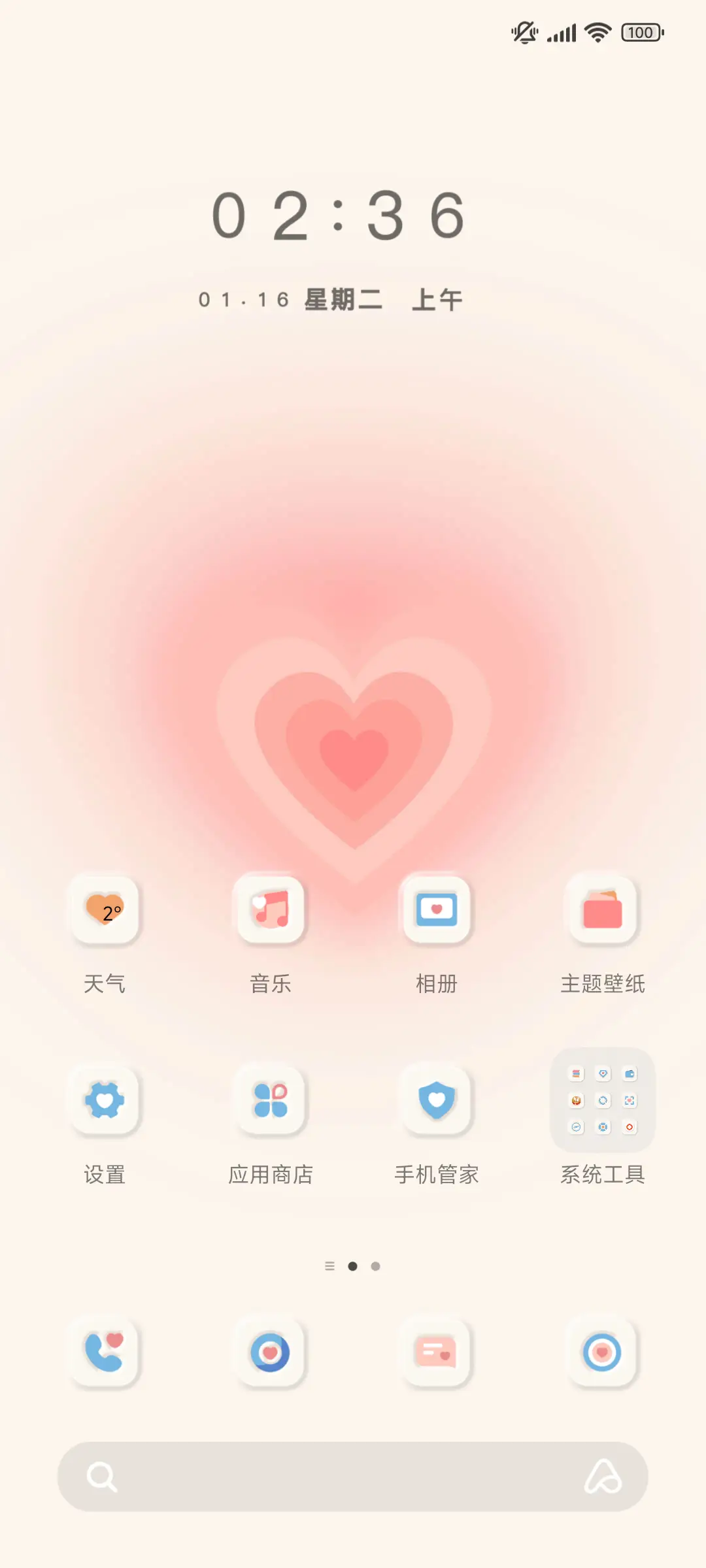
Task: Tap the diamond mini-icon in the 系统工具 folder
Action: (x=603, y=1073)
